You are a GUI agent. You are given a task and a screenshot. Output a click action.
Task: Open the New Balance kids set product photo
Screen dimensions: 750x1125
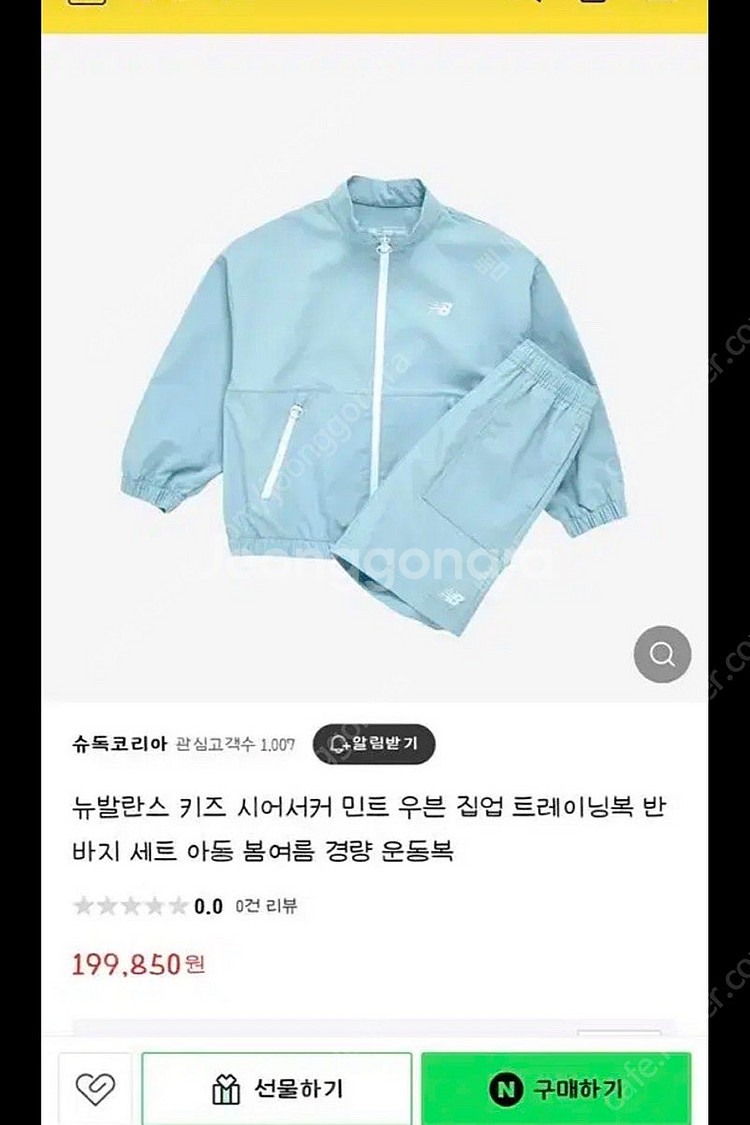374,390
